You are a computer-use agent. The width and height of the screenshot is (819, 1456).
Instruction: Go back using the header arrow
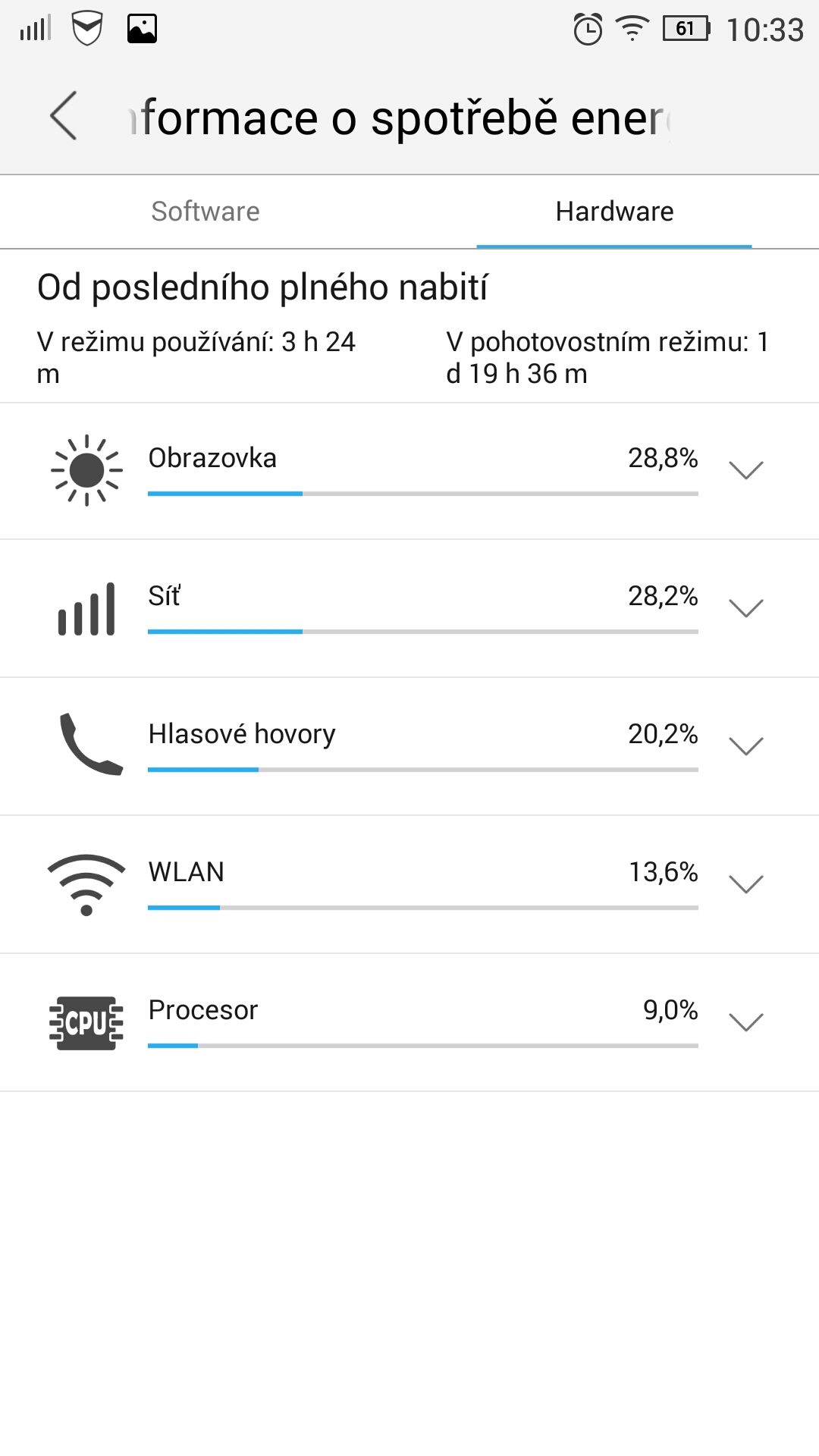pos(64,116)
